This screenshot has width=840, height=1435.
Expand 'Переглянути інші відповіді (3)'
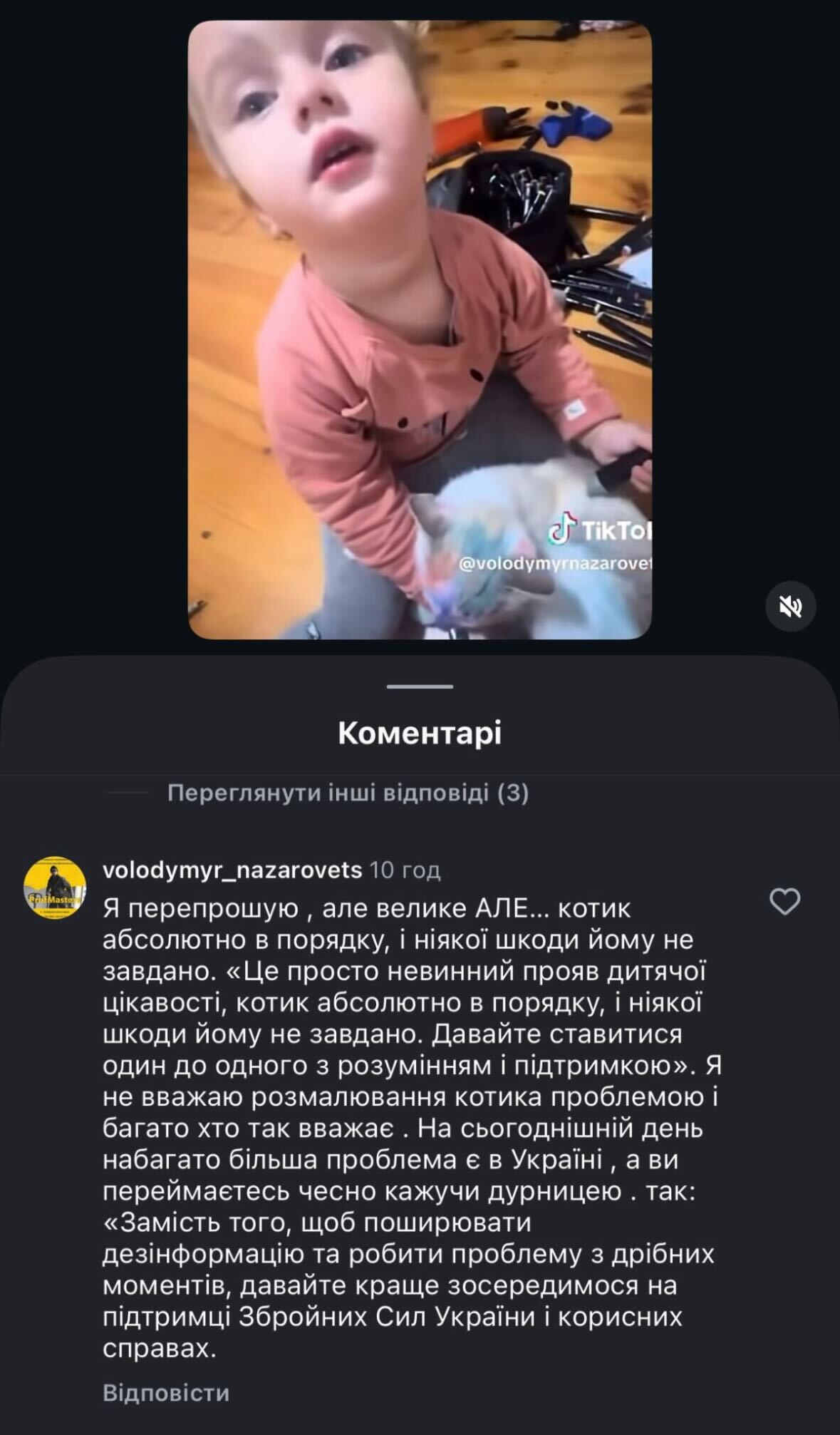click(x=348, y=793)
